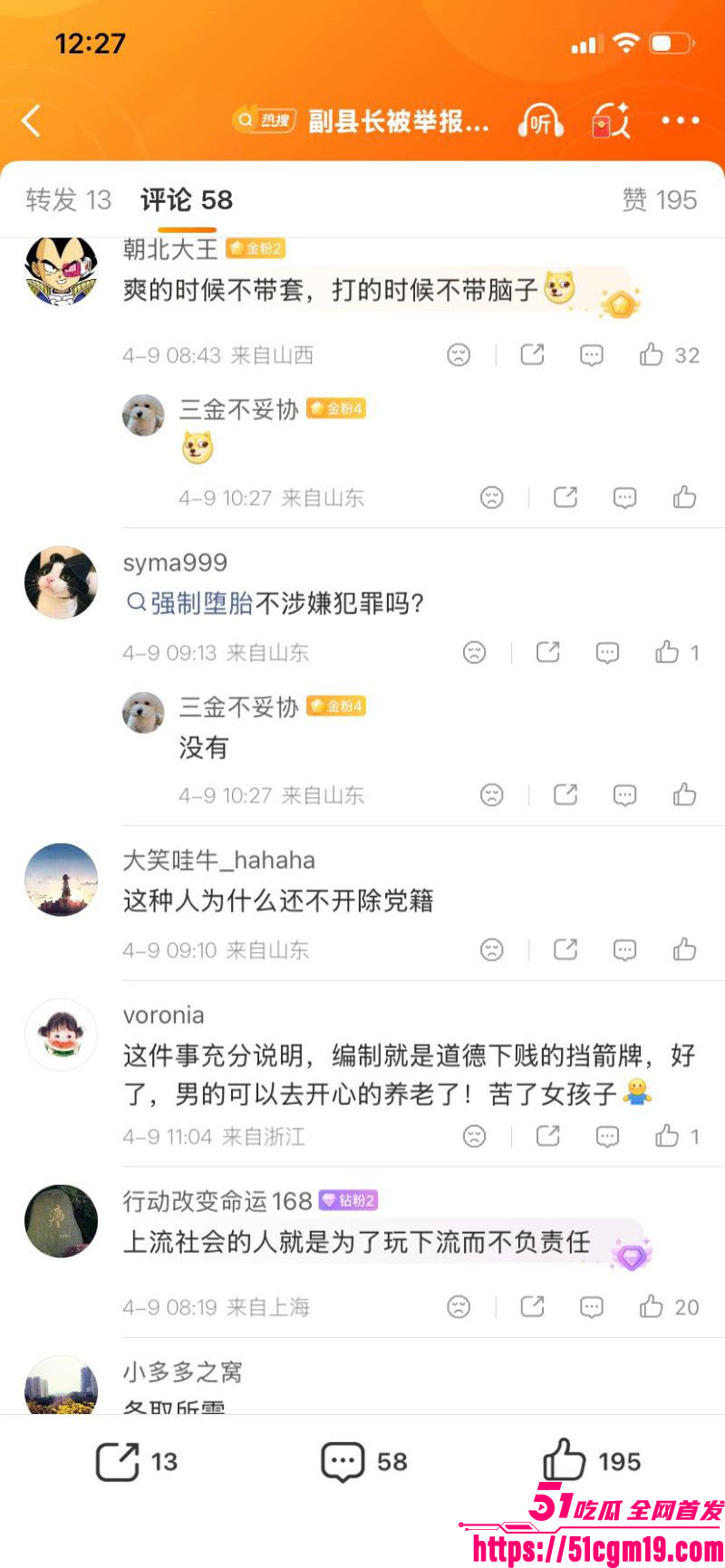The height and width of the screenshot is (1568, 725).
Task: Open voronia's profile avatar
Action: [x=61, y=1034]
